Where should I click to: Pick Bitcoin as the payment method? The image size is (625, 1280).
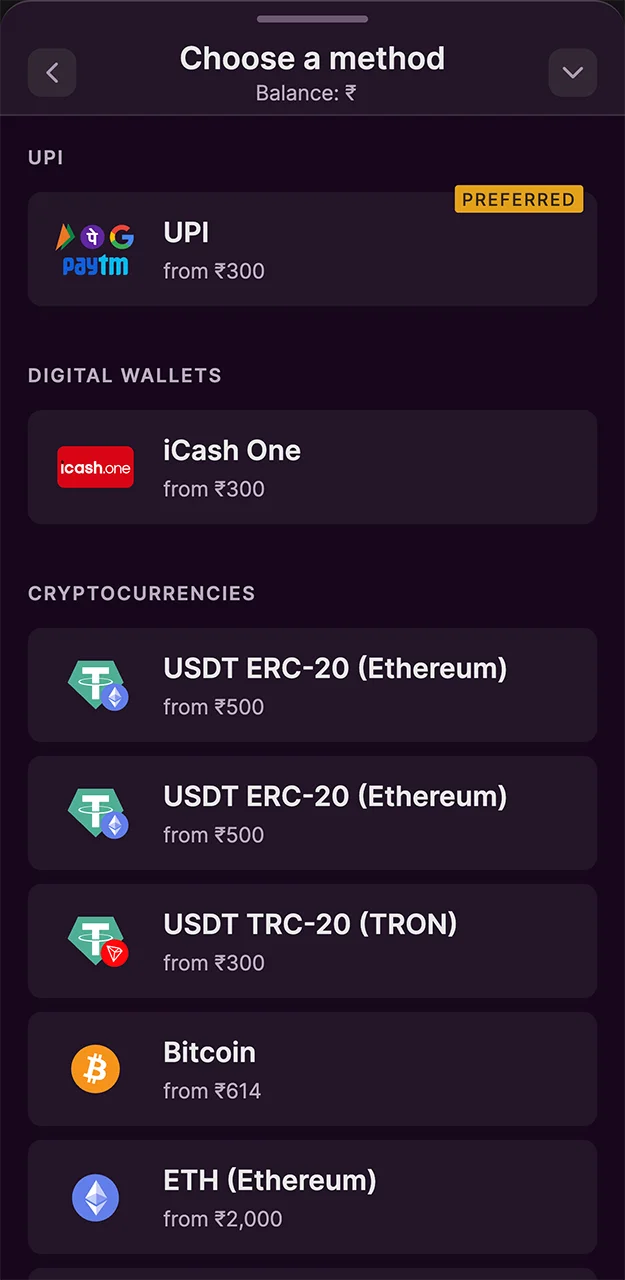pyautogui.click(x=312, y=1069)
